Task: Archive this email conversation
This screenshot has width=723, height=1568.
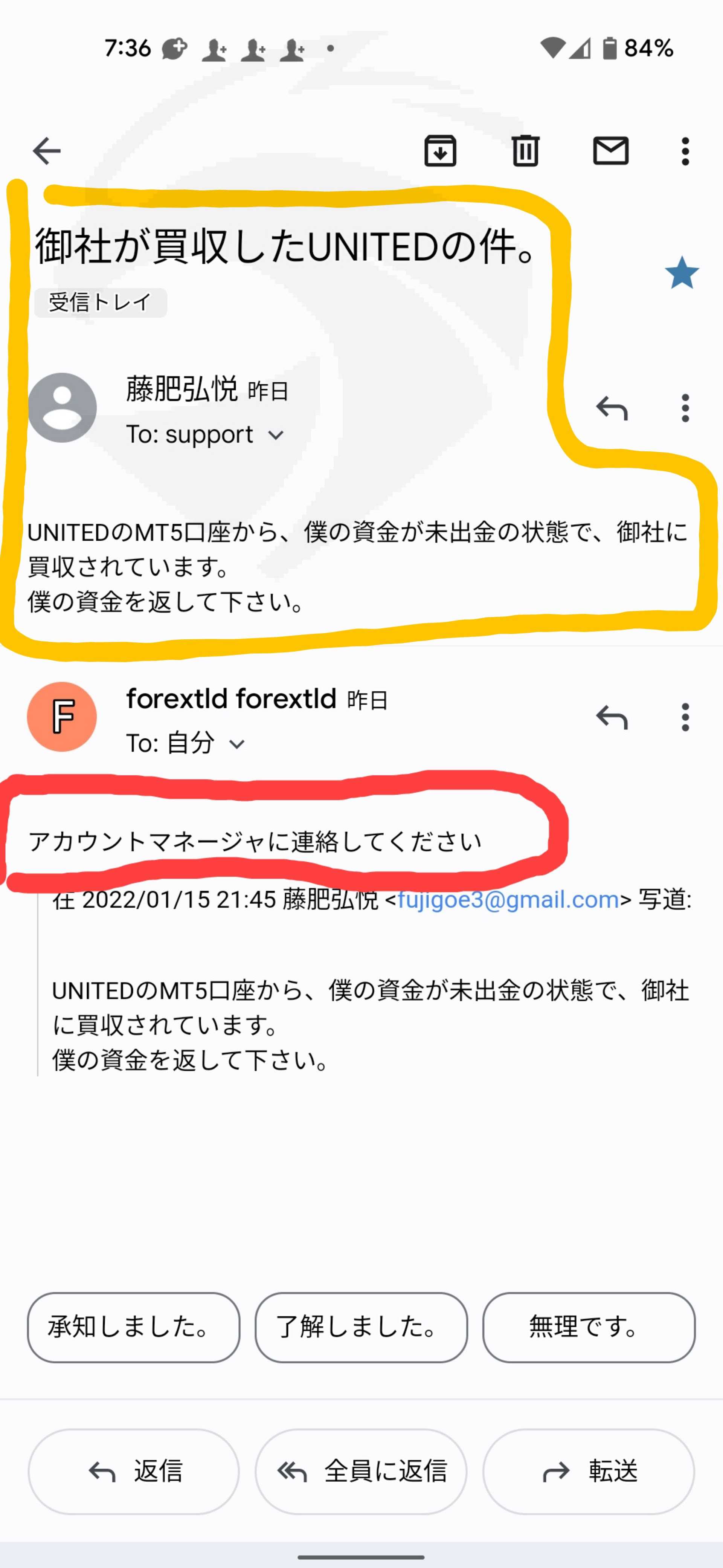Action: coord(440,151)
